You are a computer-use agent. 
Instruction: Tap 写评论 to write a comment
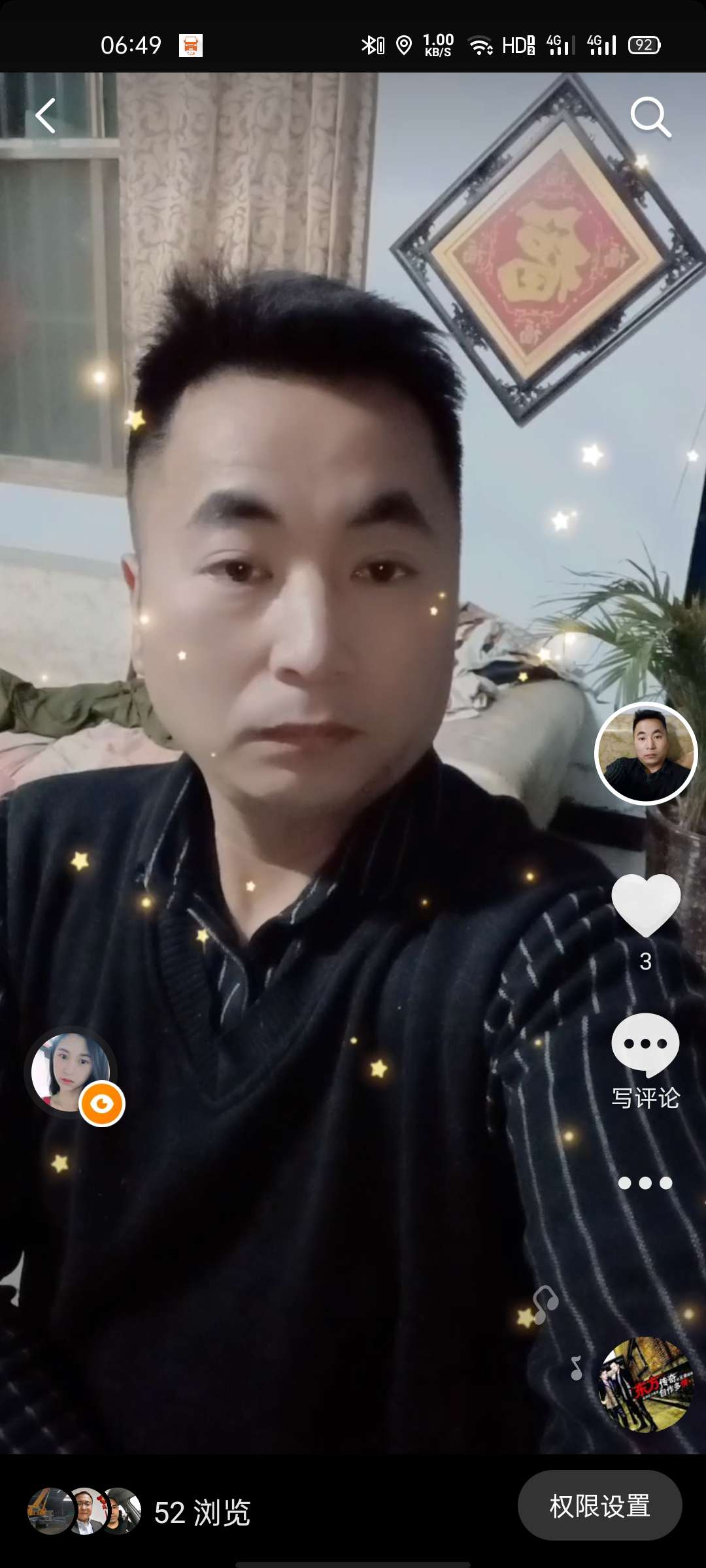pos(646,1061)
